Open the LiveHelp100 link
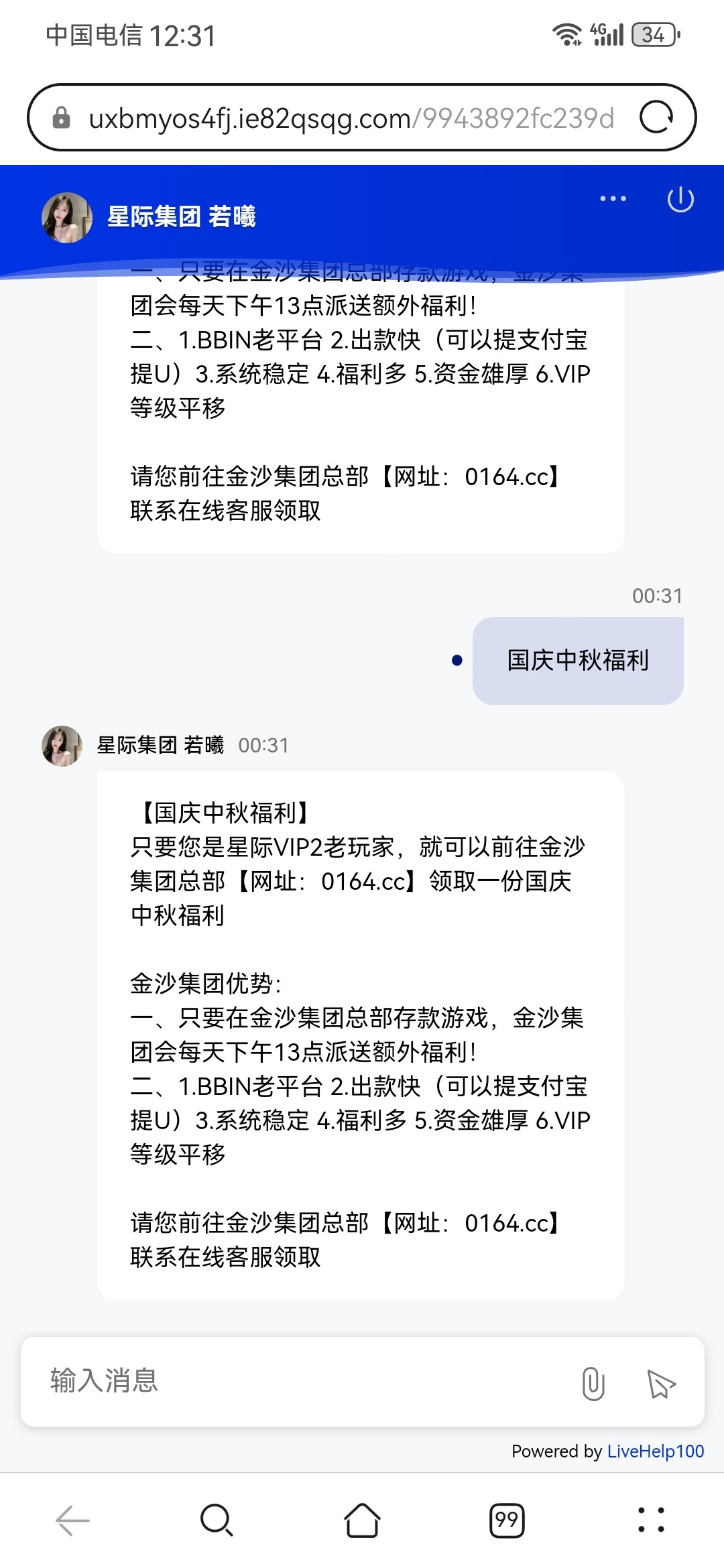Viewport: 724px width, 1568px height. 655,1451
